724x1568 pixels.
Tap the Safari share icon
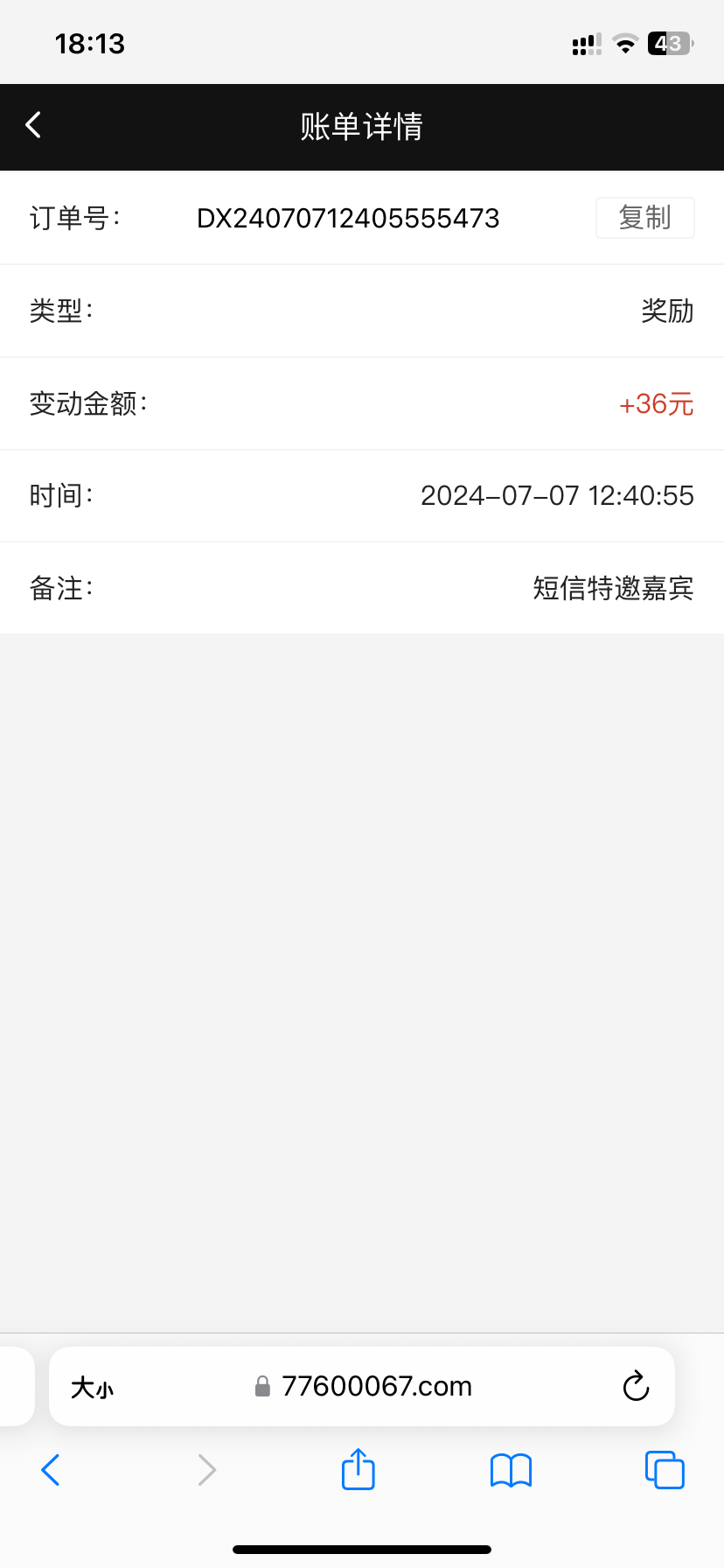pyautogui.click(x=357, y=1469)
